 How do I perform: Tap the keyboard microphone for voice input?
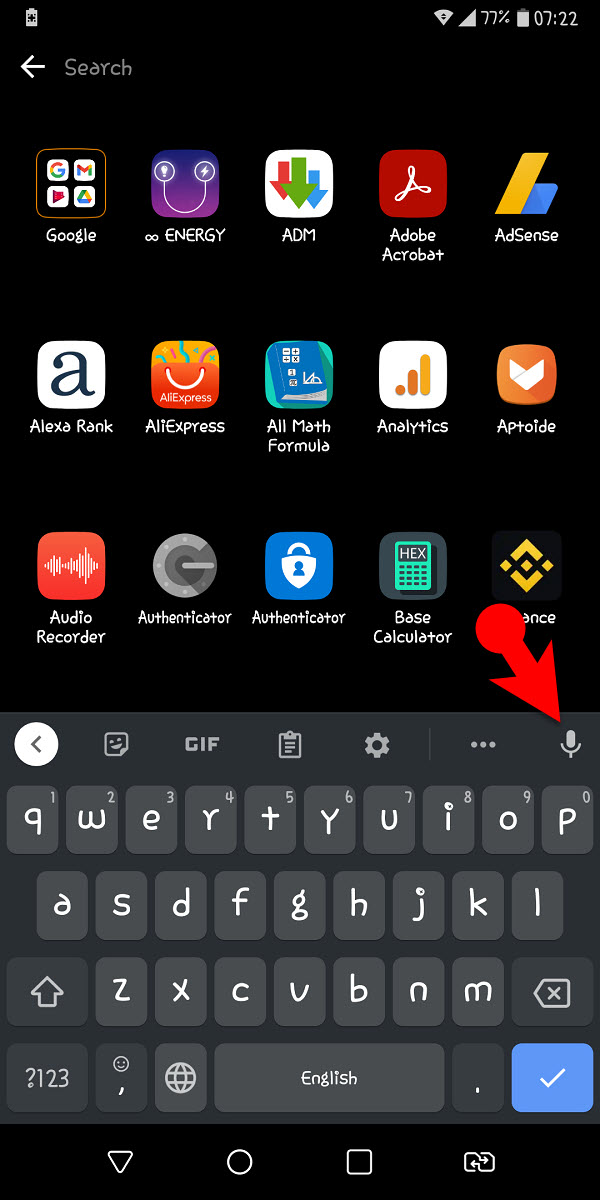[571, 744]
